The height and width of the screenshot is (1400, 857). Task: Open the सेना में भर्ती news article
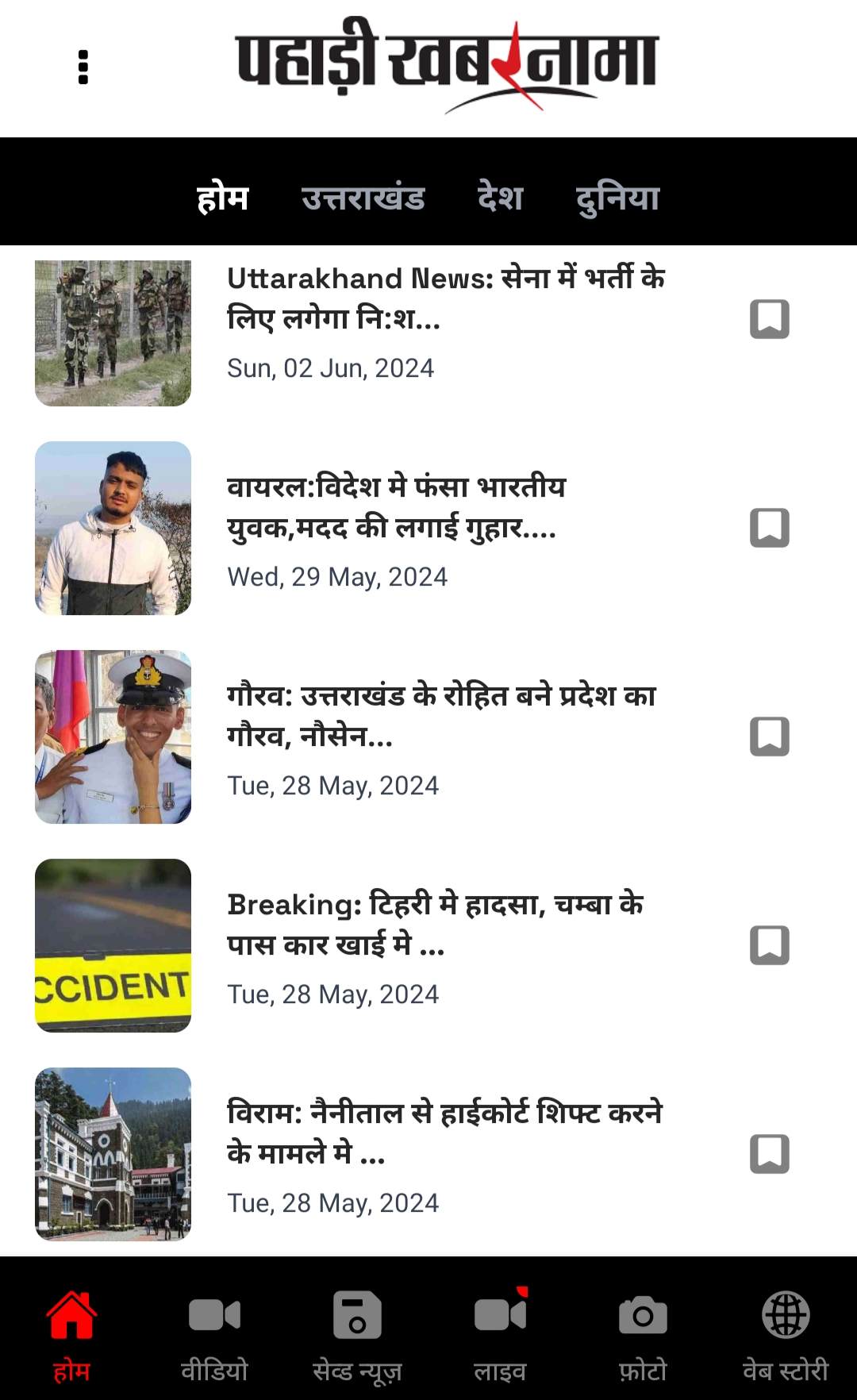pos(444,298)
